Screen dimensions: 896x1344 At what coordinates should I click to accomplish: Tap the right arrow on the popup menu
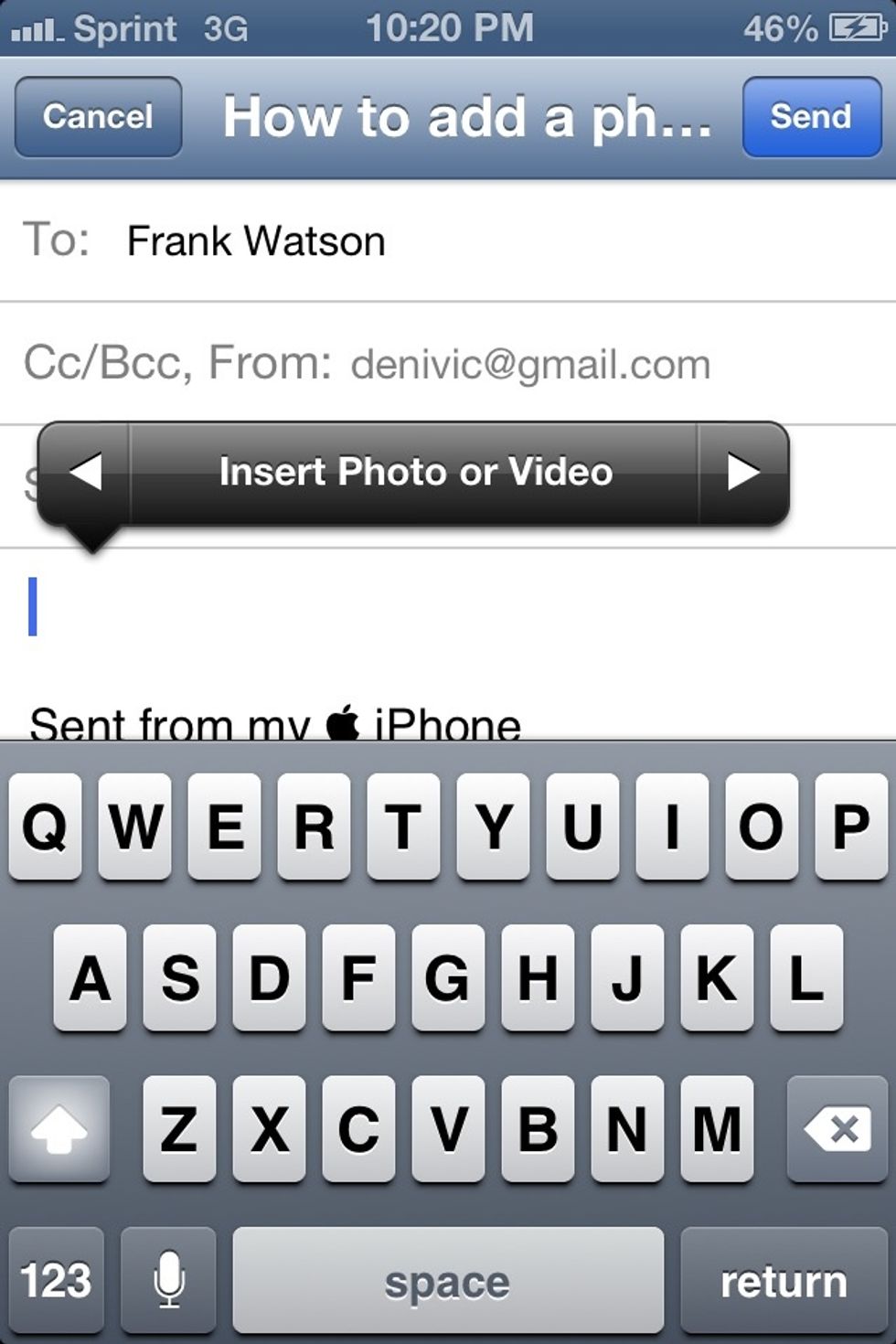point(742,472)
